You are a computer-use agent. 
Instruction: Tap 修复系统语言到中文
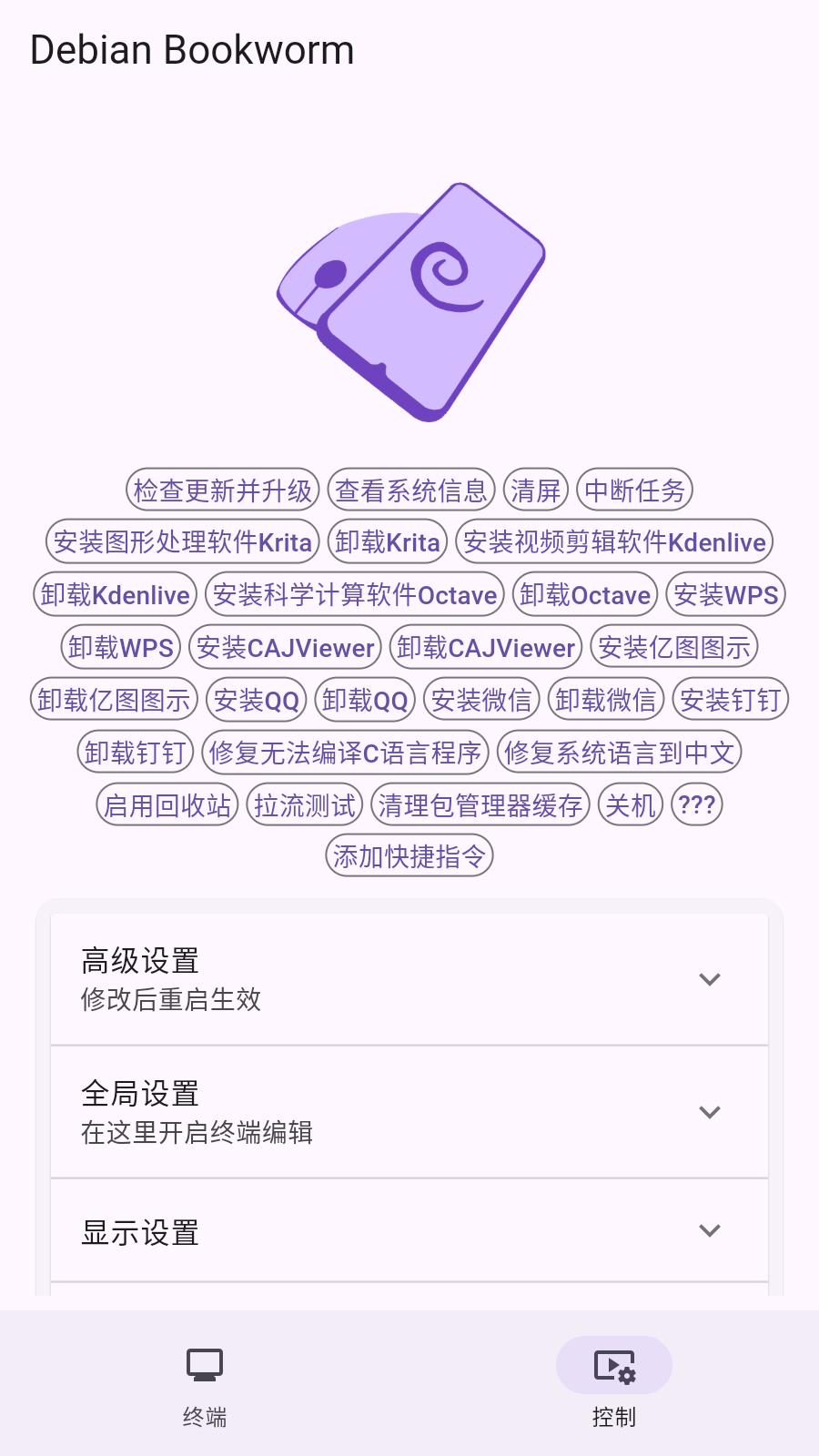point(620,753)
